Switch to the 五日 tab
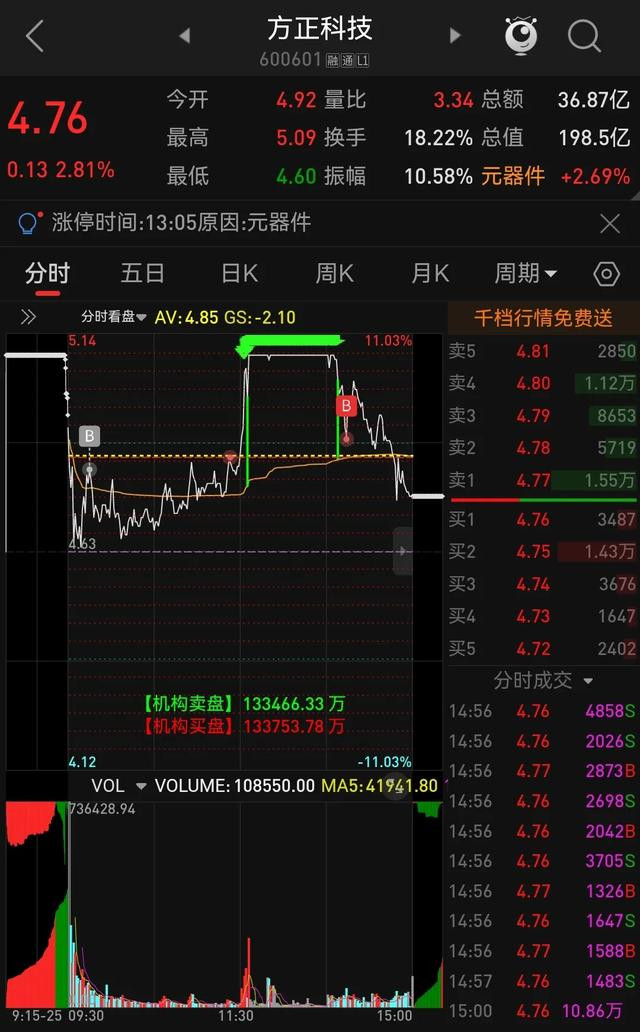This screenshot has width=640, height=1032. click(142, 273)
